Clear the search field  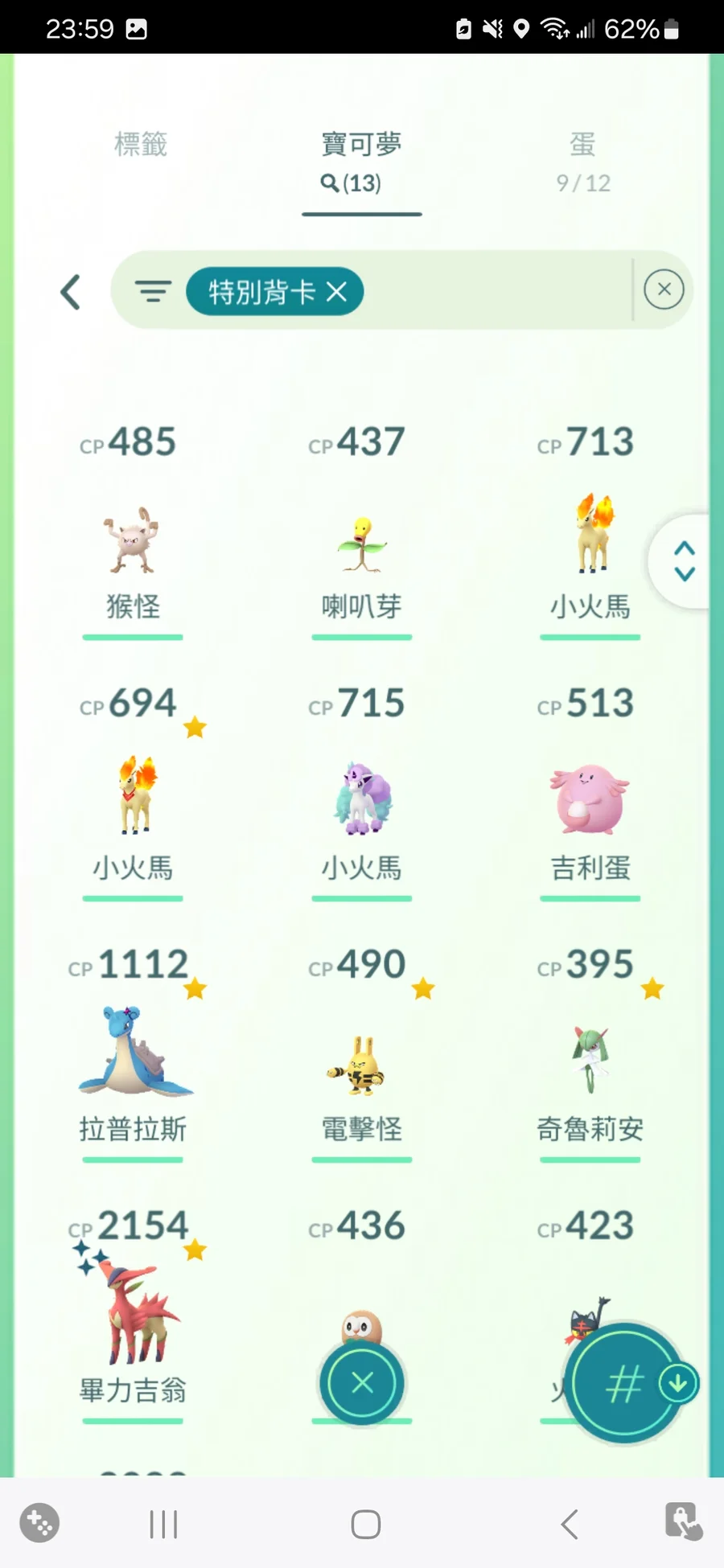[664, 289]
